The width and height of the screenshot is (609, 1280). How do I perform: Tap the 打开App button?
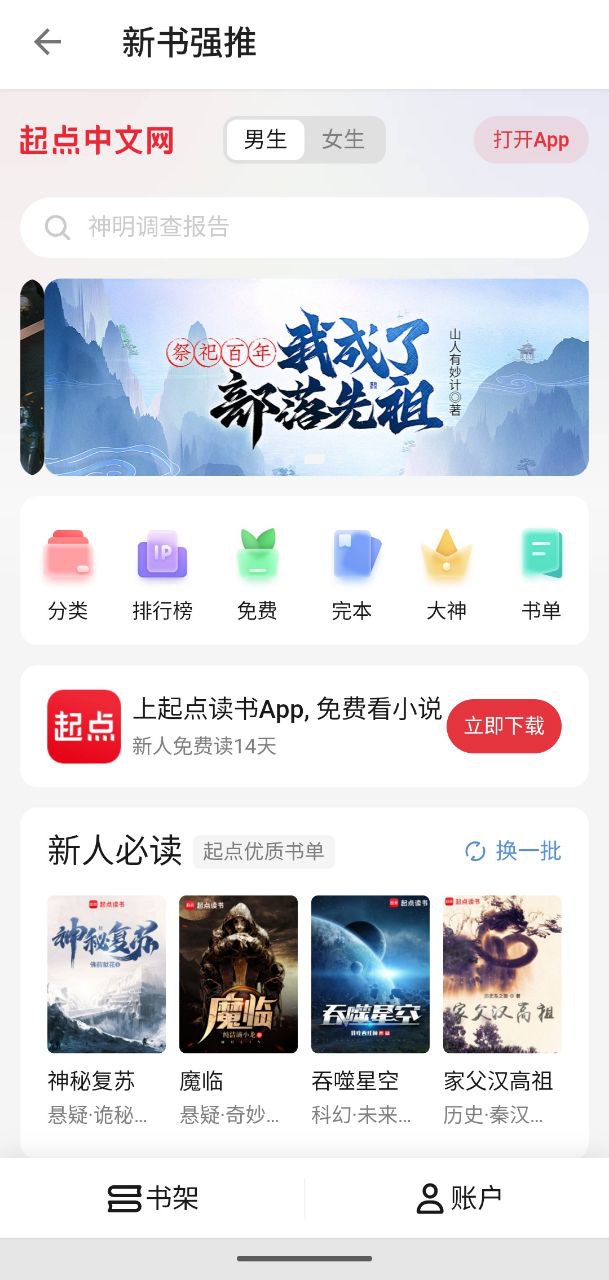click(x=530, y=140)
